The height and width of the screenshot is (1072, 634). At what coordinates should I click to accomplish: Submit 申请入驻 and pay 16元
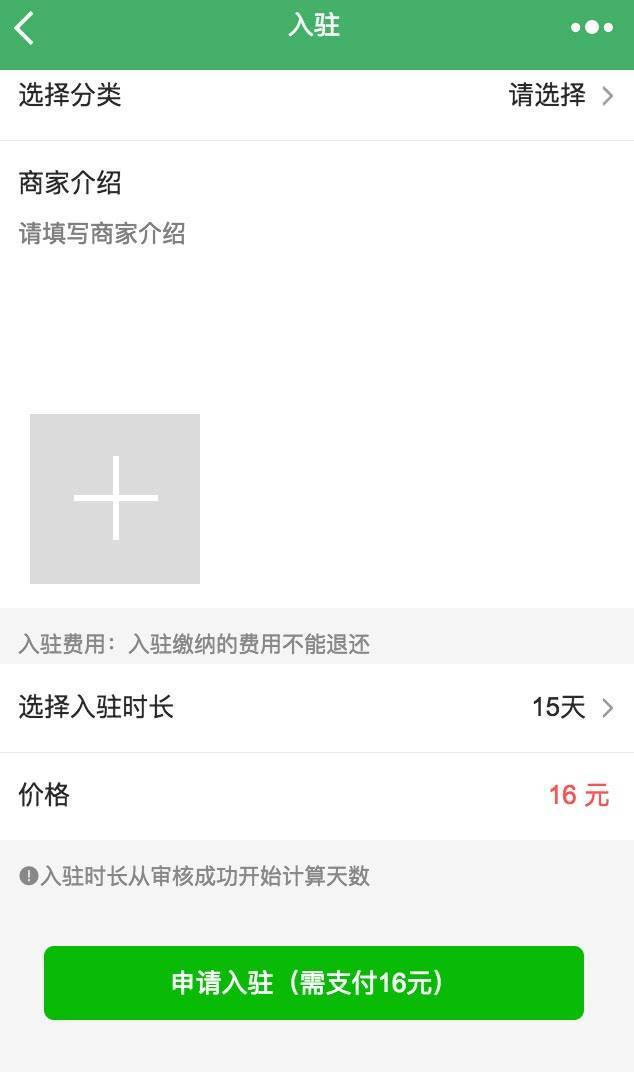click(x=314, y=982)
